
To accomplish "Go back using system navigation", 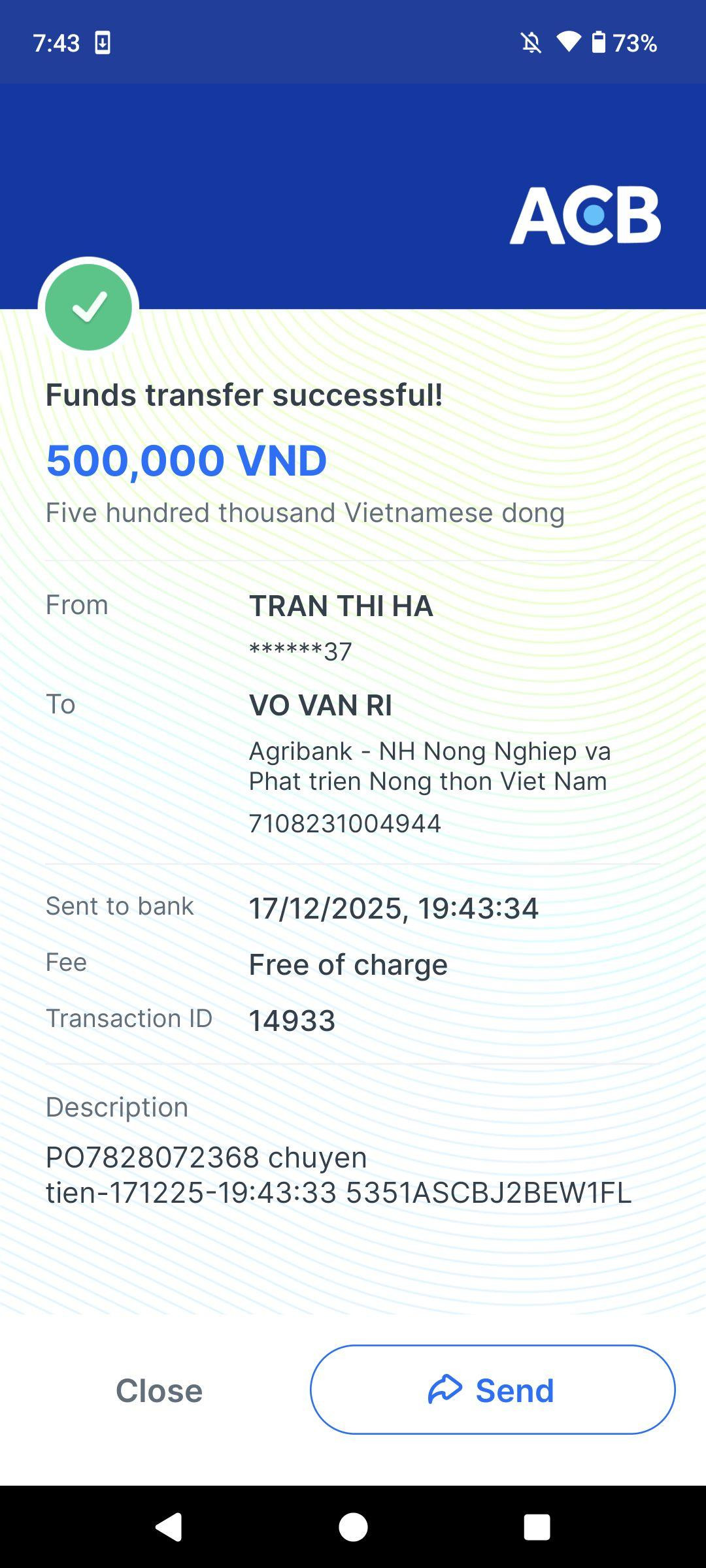I will 169,1527.
